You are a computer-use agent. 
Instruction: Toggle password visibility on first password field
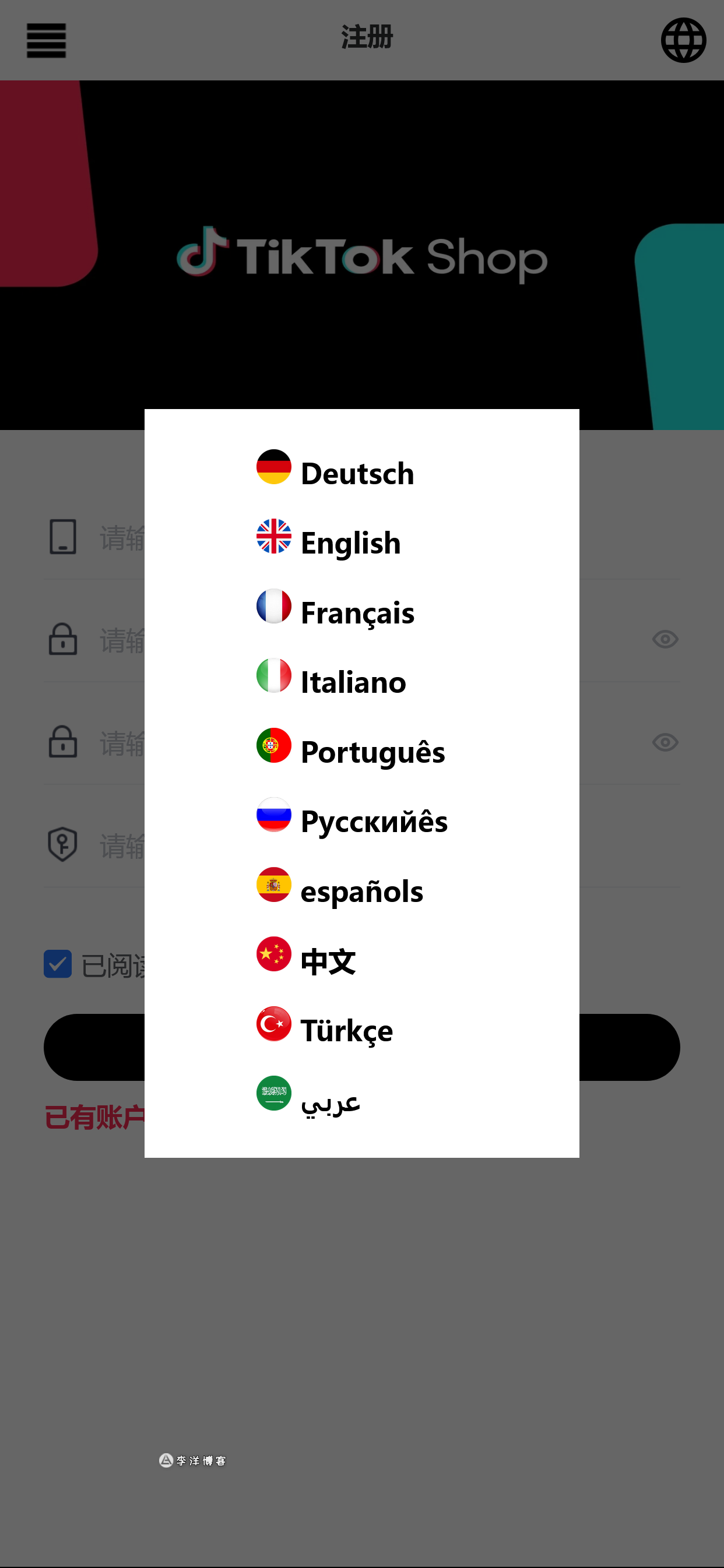pos(665,640)
